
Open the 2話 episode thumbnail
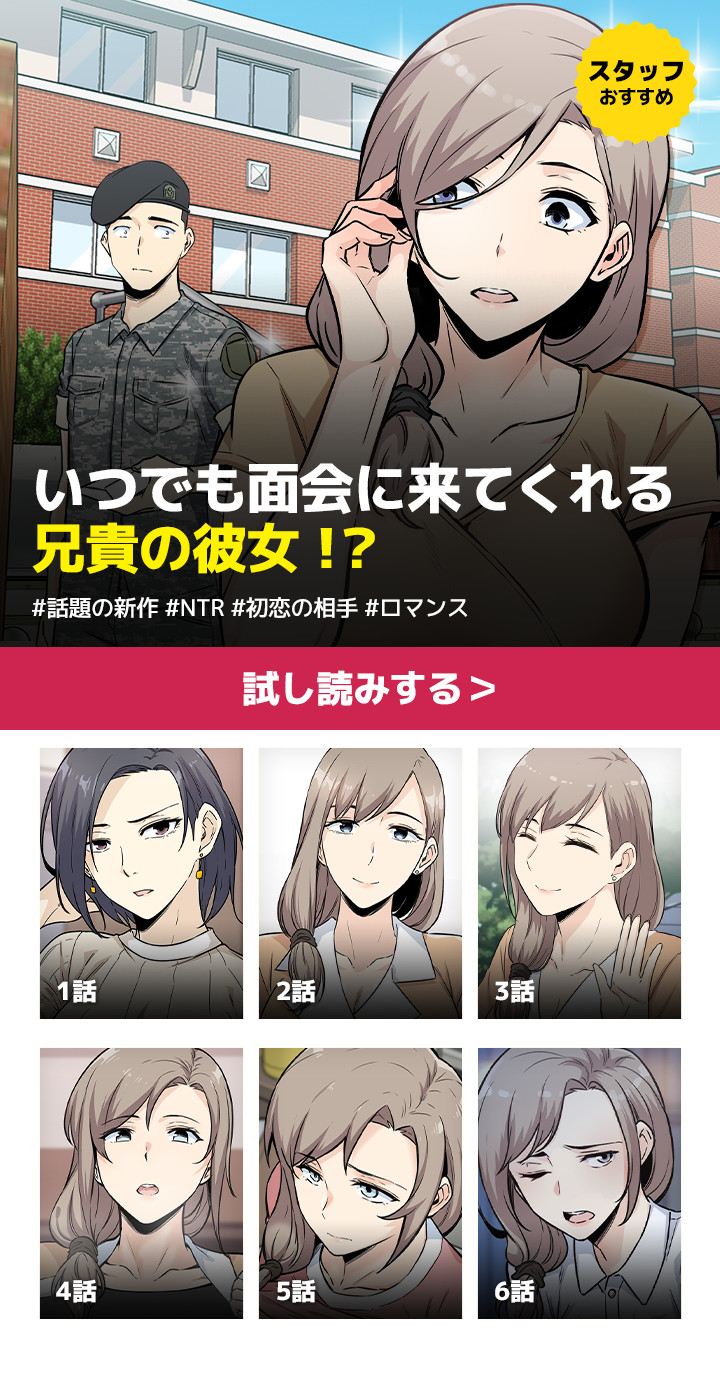coord(360,883)
